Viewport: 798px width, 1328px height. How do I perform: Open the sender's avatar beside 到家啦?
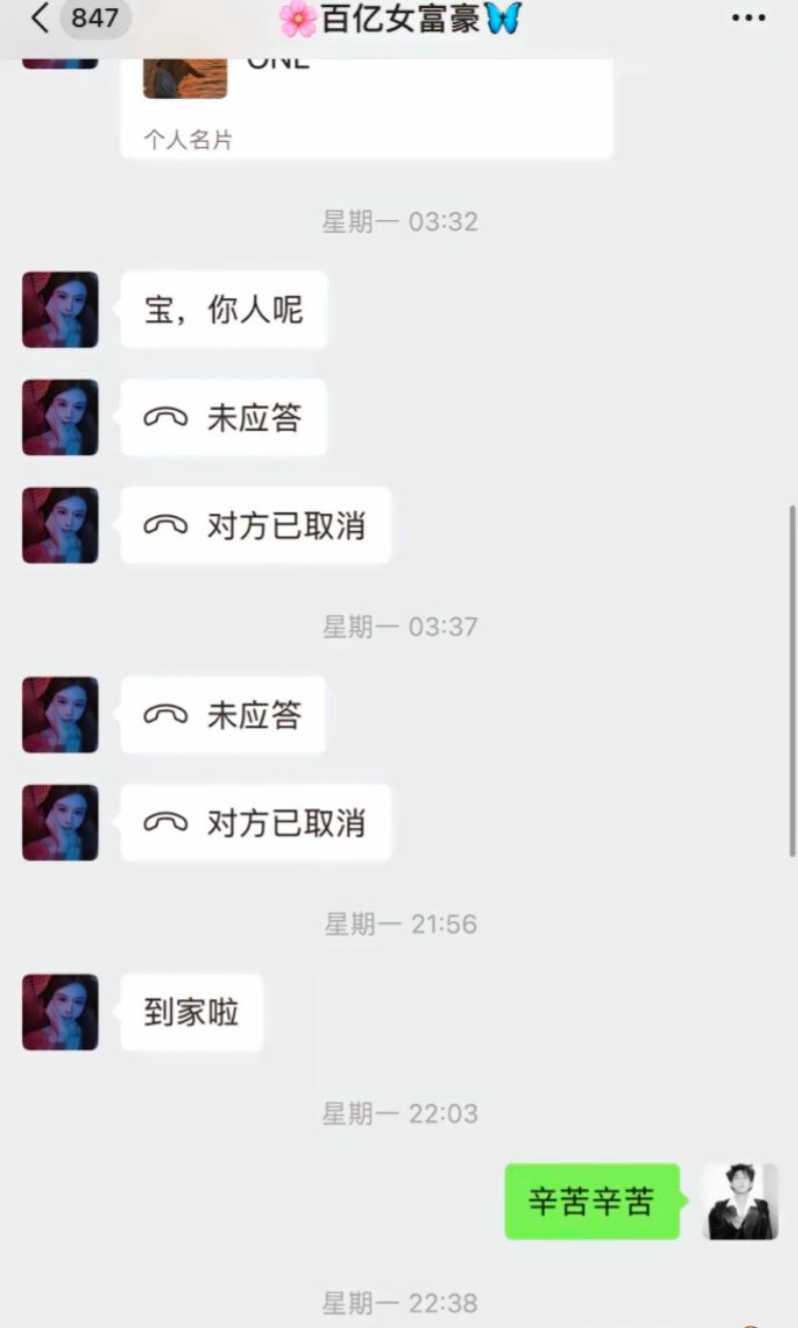[60, 1012]
